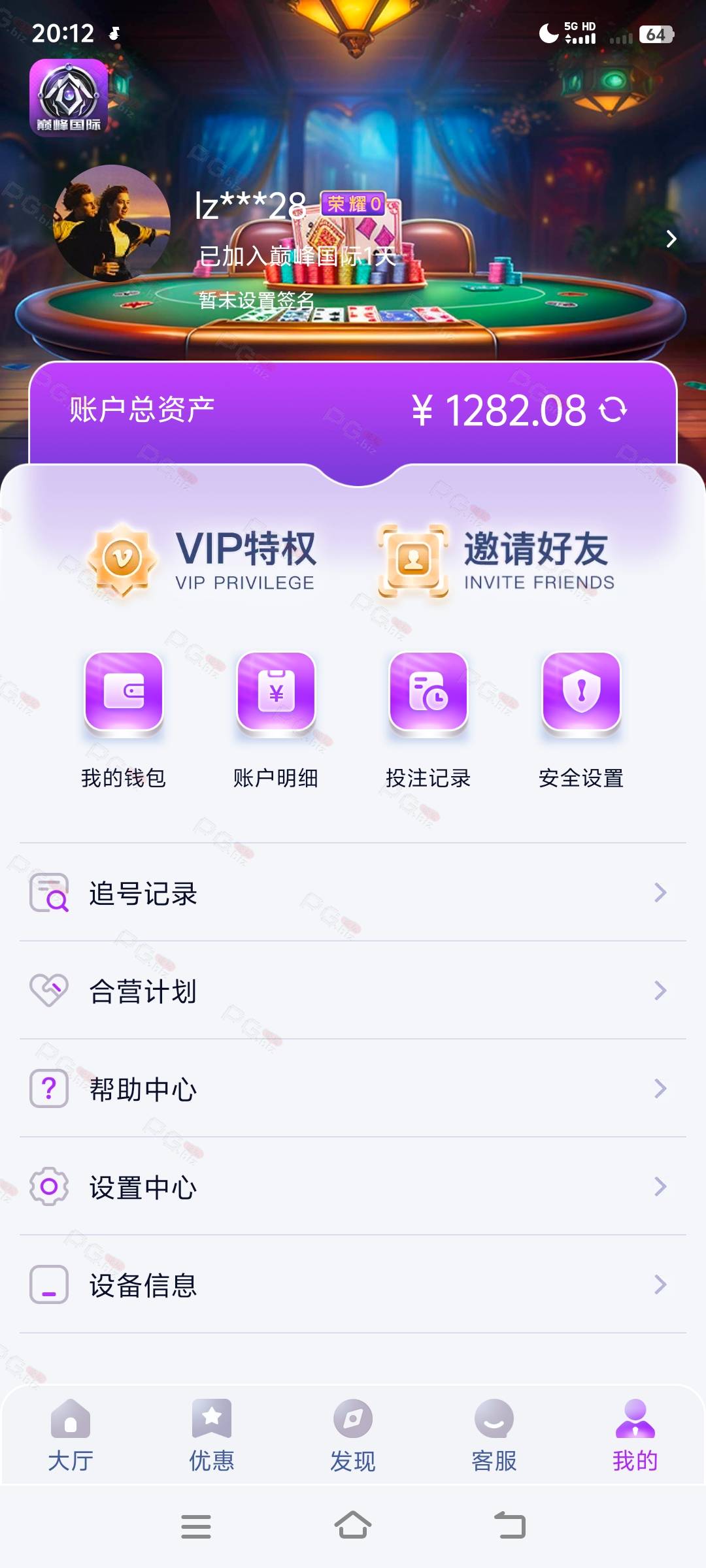Screen dimensions: 706x1568
Task: Tap the system home button
Action: click(353, 1526)
